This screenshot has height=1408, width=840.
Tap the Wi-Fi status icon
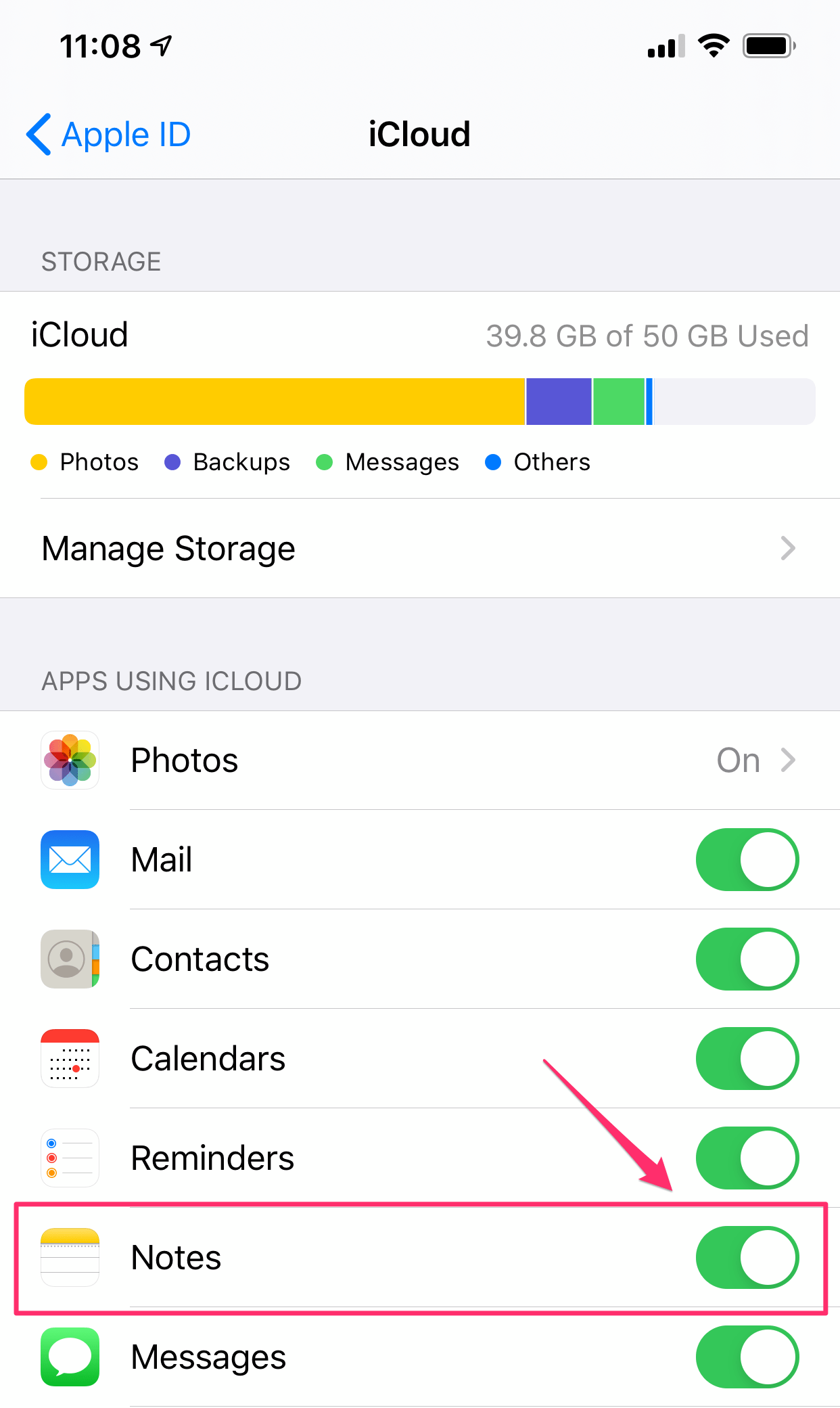tap(712, 45)
